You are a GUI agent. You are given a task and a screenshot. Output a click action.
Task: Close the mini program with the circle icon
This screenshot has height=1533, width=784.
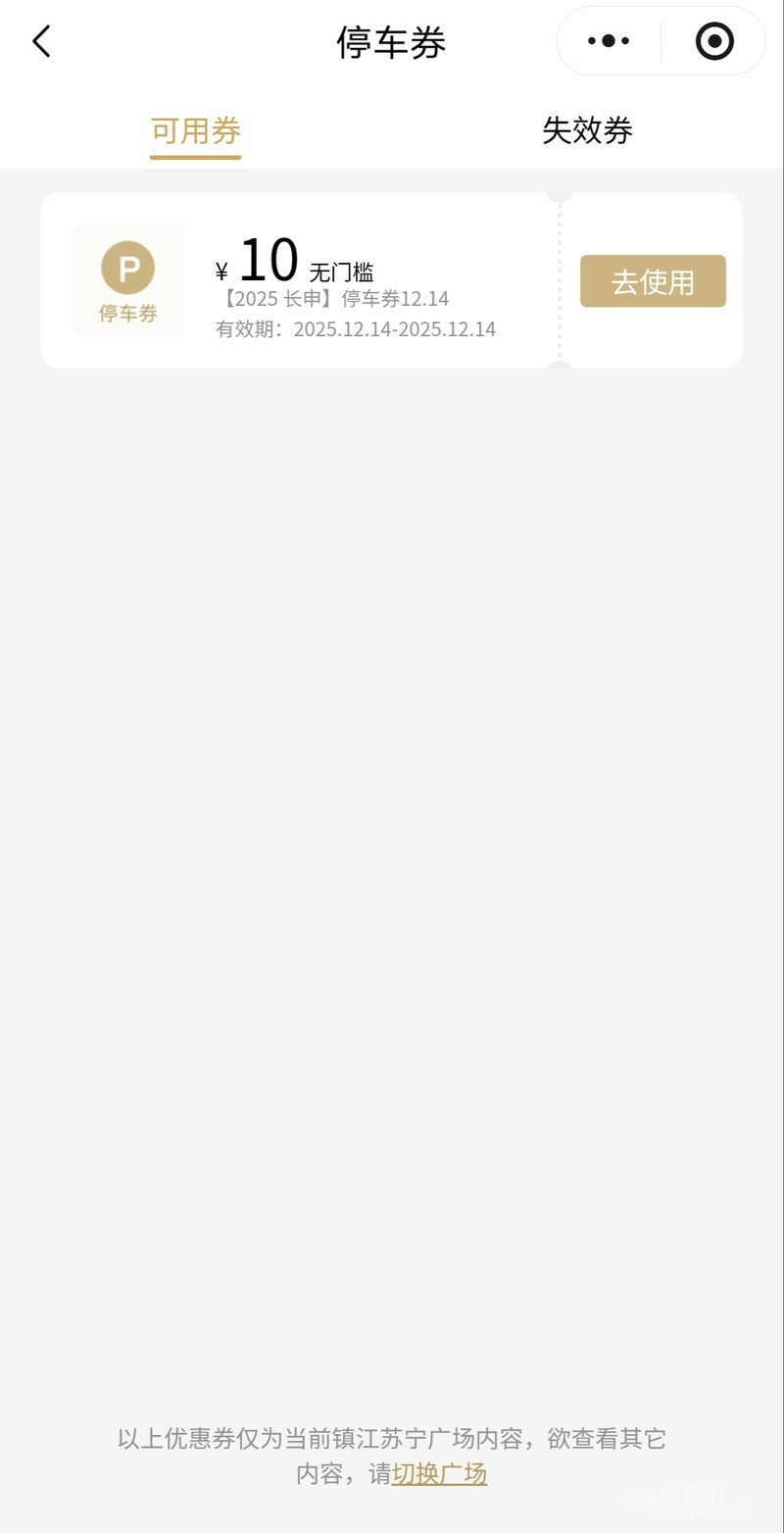(x=714, y=41)
